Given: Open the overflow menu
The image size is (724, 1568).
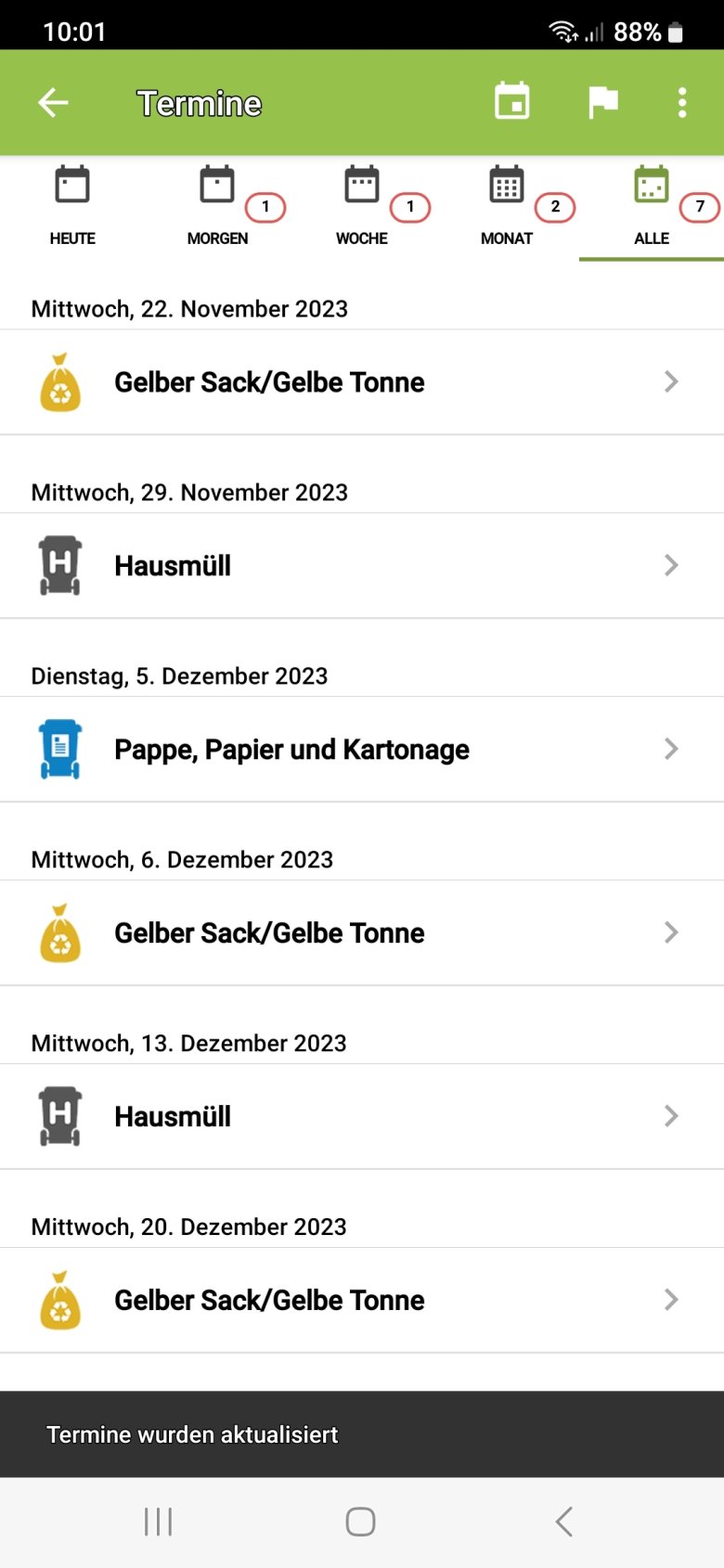Looking at the screenshot, I should [682, 103].
